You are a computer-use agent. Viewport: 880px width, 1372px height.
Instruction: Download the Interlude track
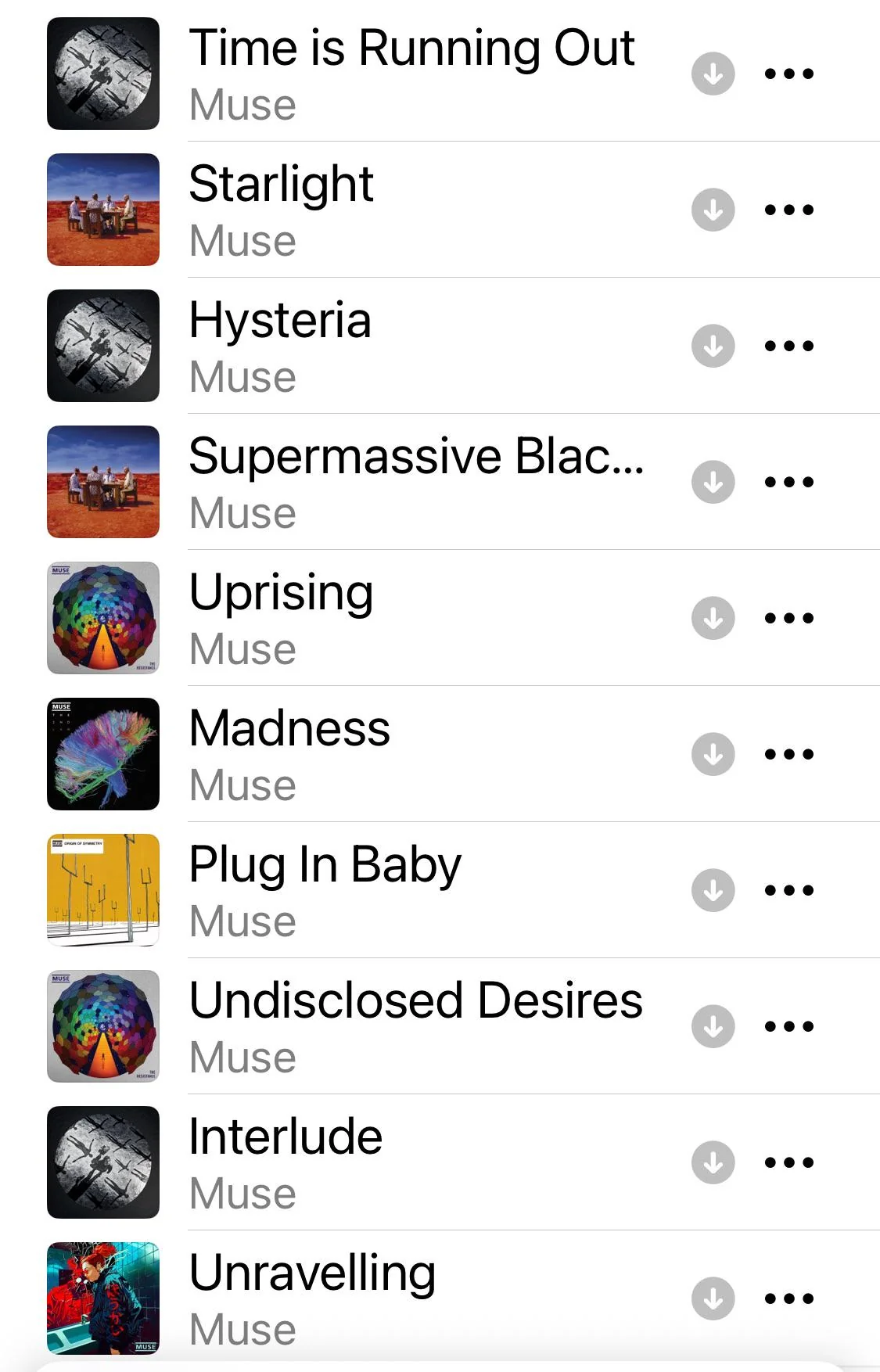tap(713, 1162)
